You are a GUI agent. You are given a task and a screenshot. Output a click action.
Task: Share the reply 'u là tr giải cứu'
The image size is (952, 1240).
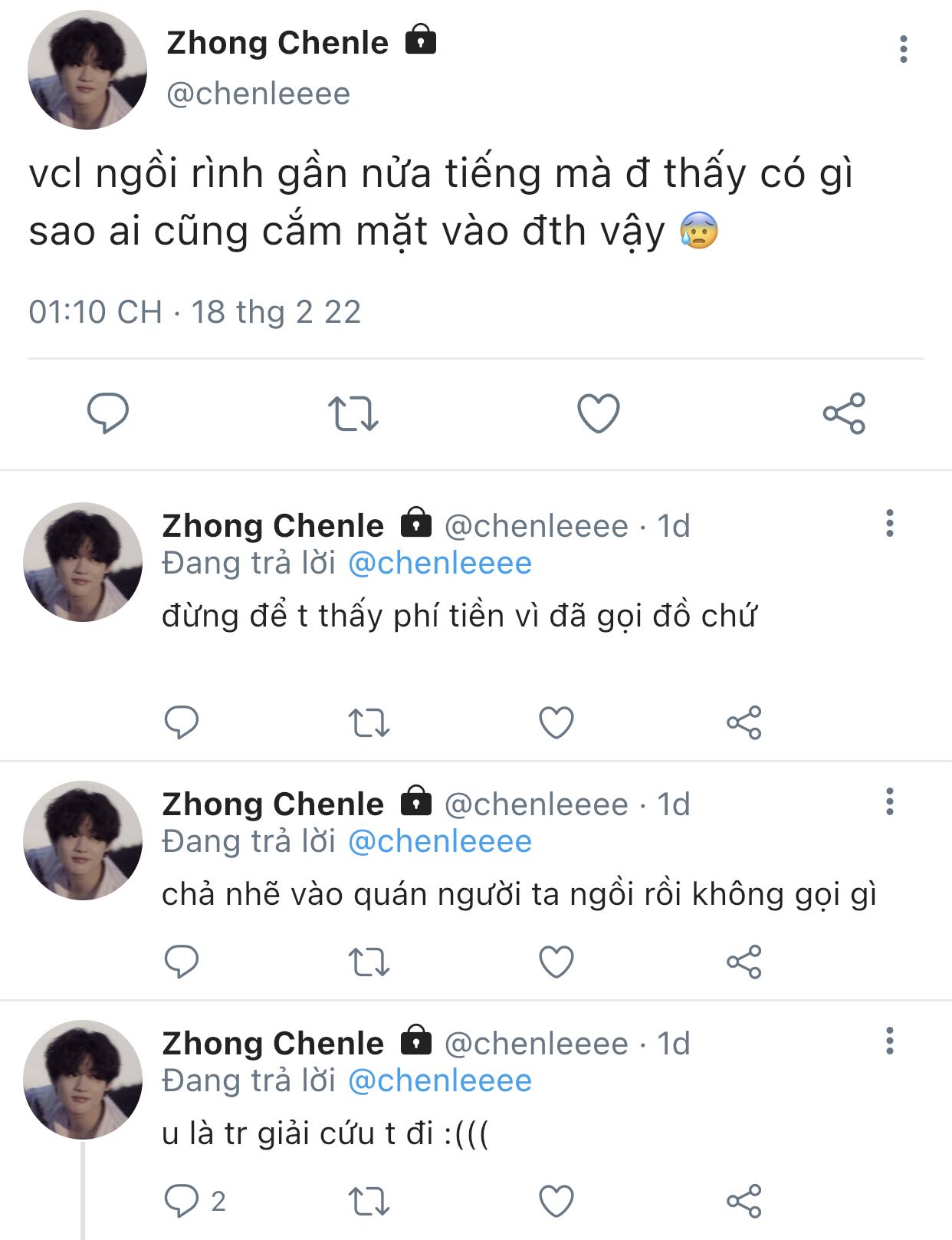click(x=744, y=1201)
